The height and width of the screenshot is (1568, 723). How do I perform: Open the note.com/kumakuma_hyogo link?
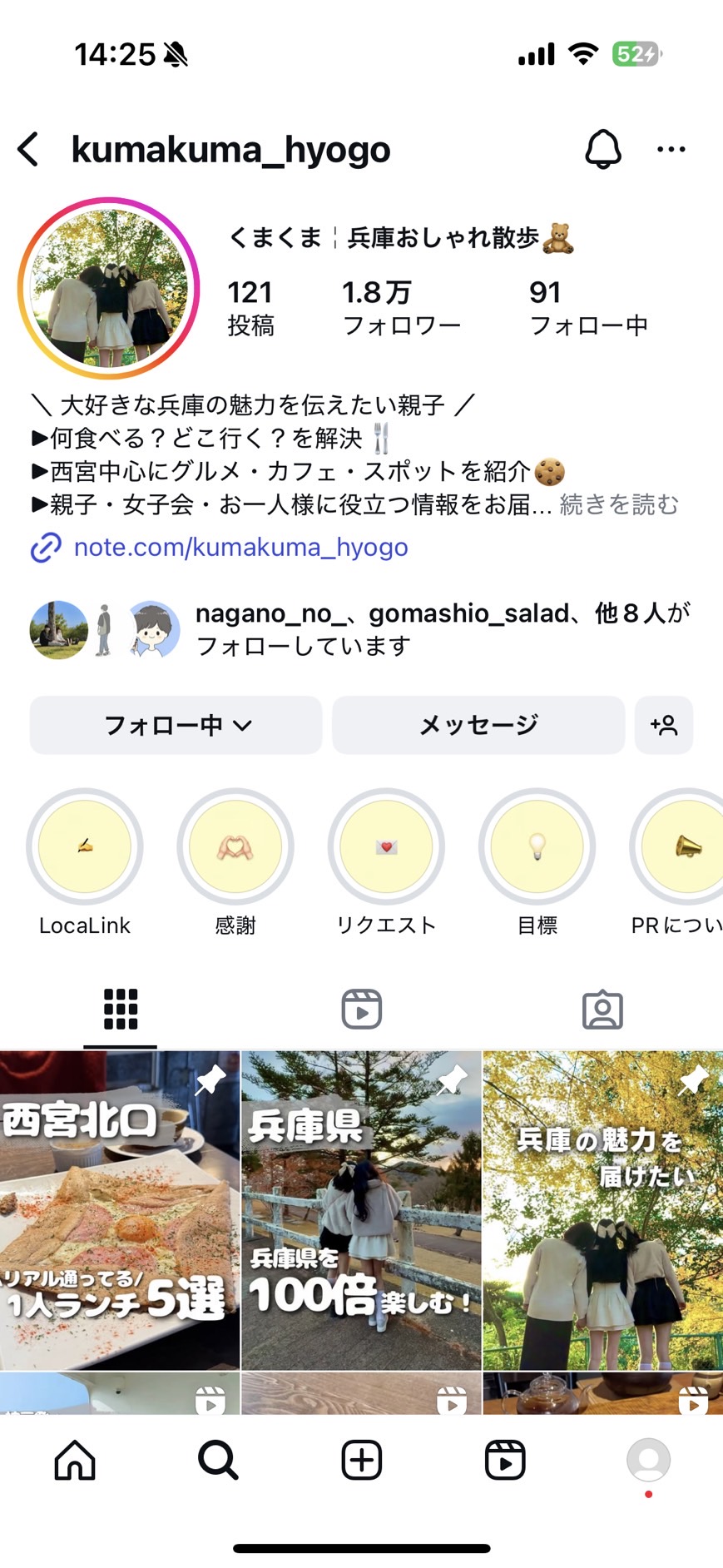click(240, 548)
